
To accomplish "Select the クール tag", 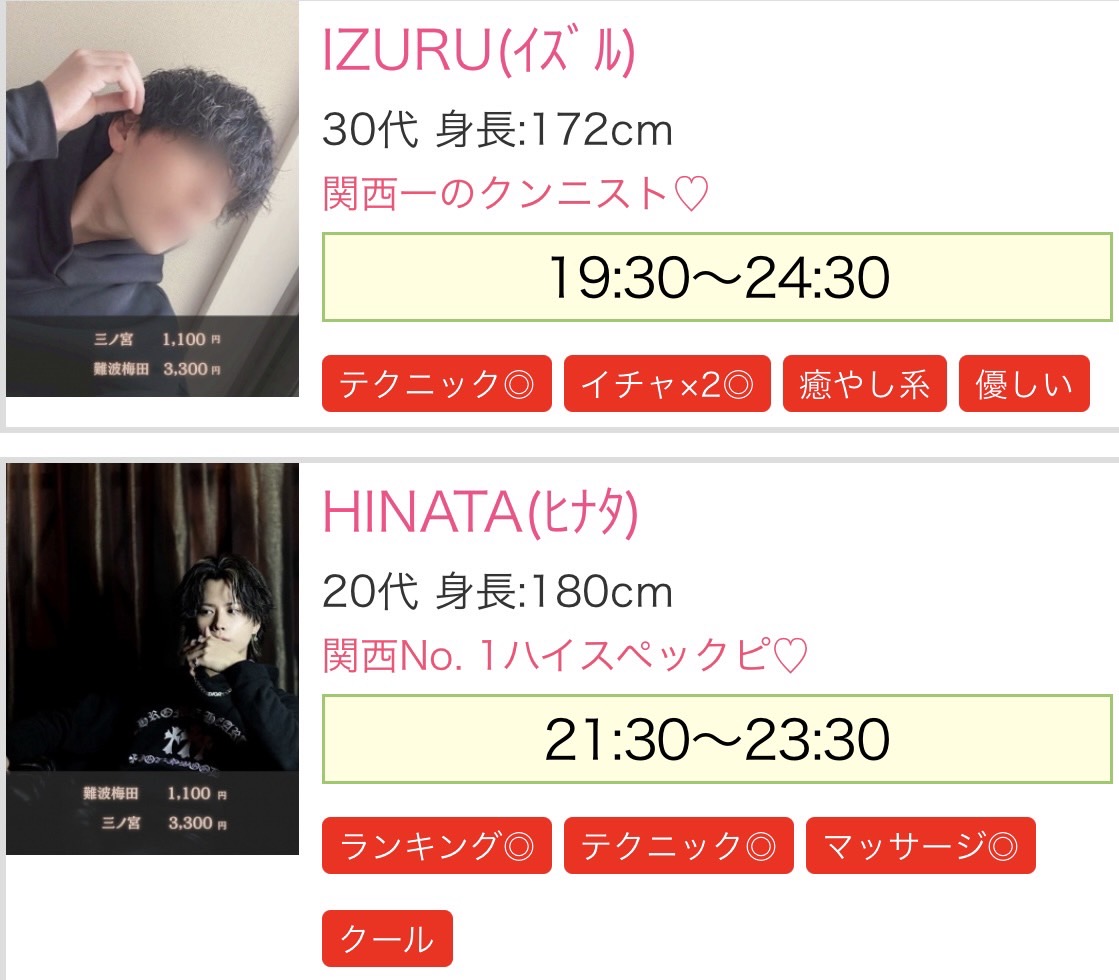I will (x=387, y=939).
